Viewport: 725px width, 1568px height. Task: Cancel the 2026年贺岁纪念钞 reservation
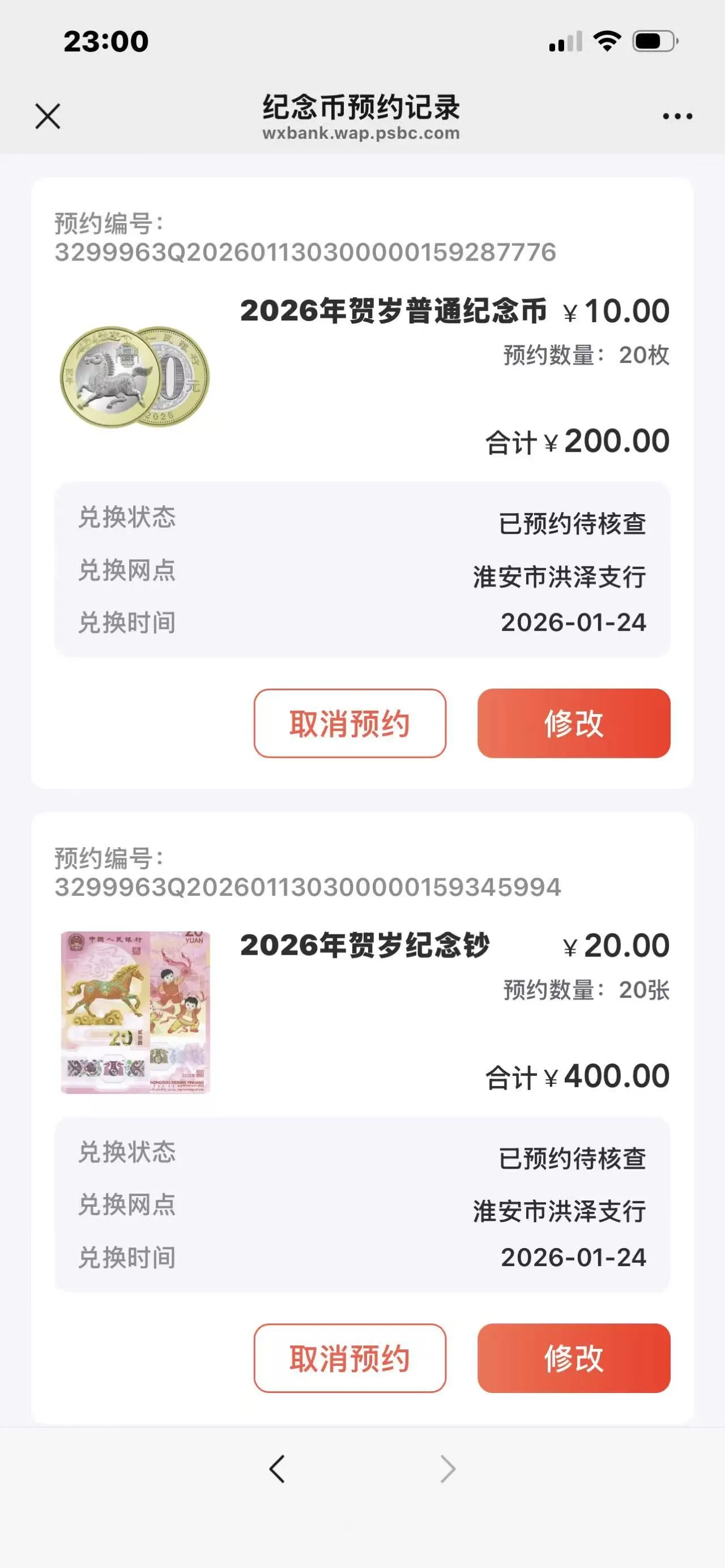click(349, 1358)
